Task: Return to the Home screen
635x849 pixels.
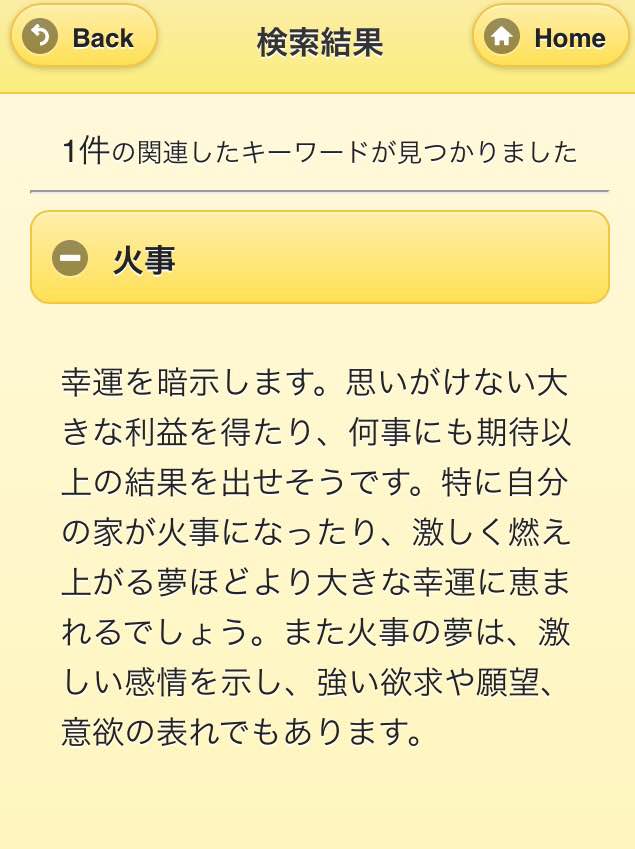Action: coord(549,38)
